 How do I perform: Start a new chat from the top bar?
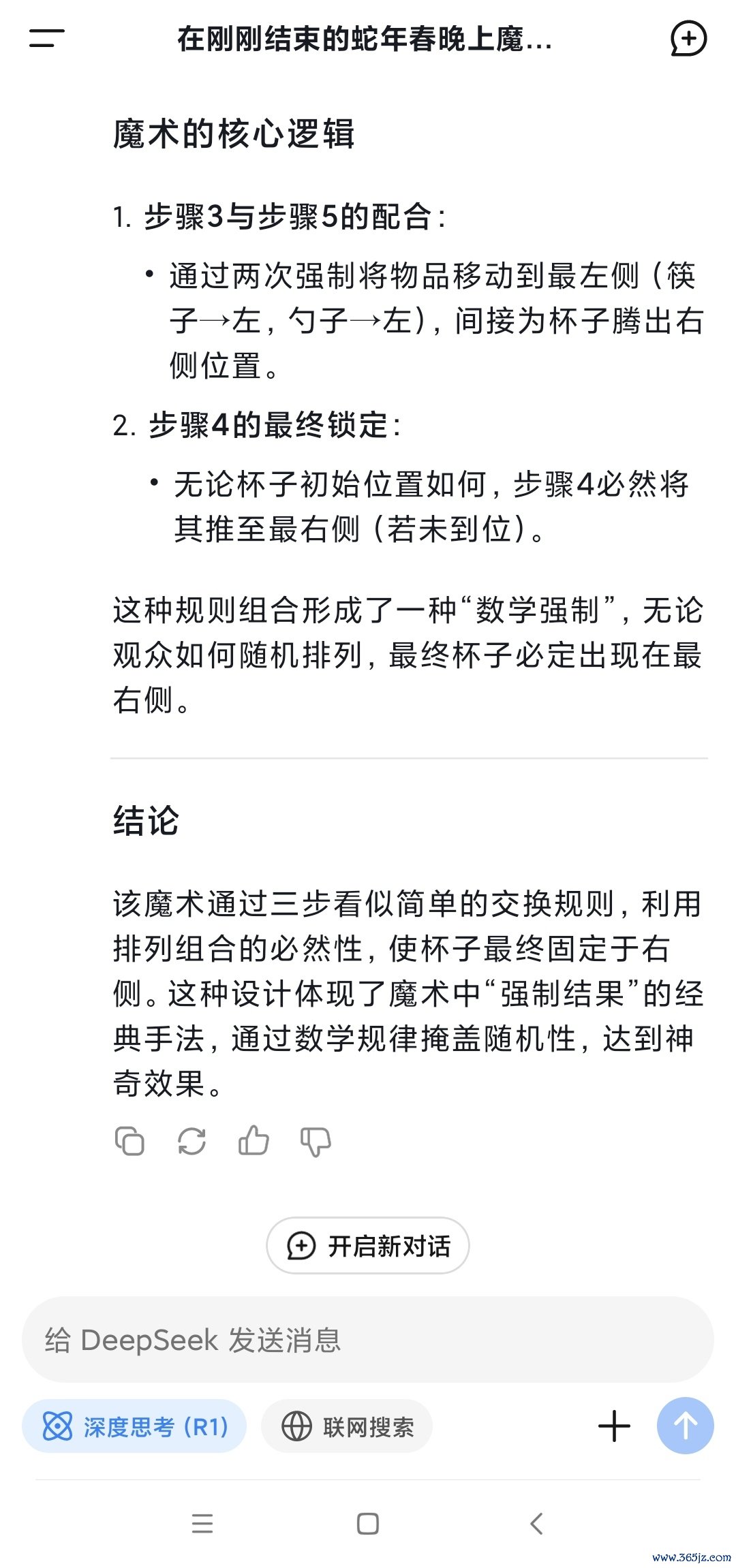[688, 39]
